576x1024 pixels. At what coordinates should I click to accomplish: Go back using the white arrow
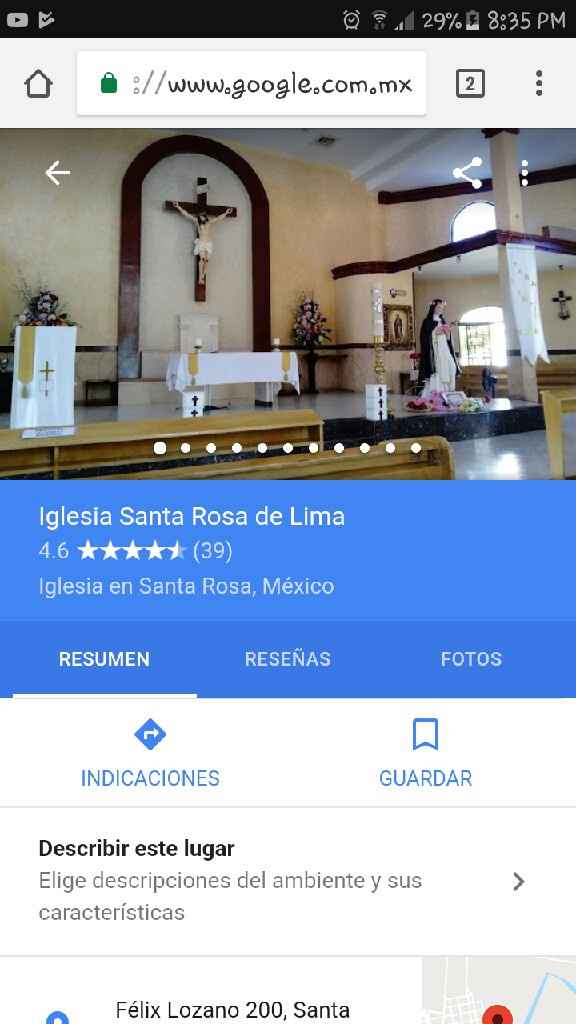point(57,173)
